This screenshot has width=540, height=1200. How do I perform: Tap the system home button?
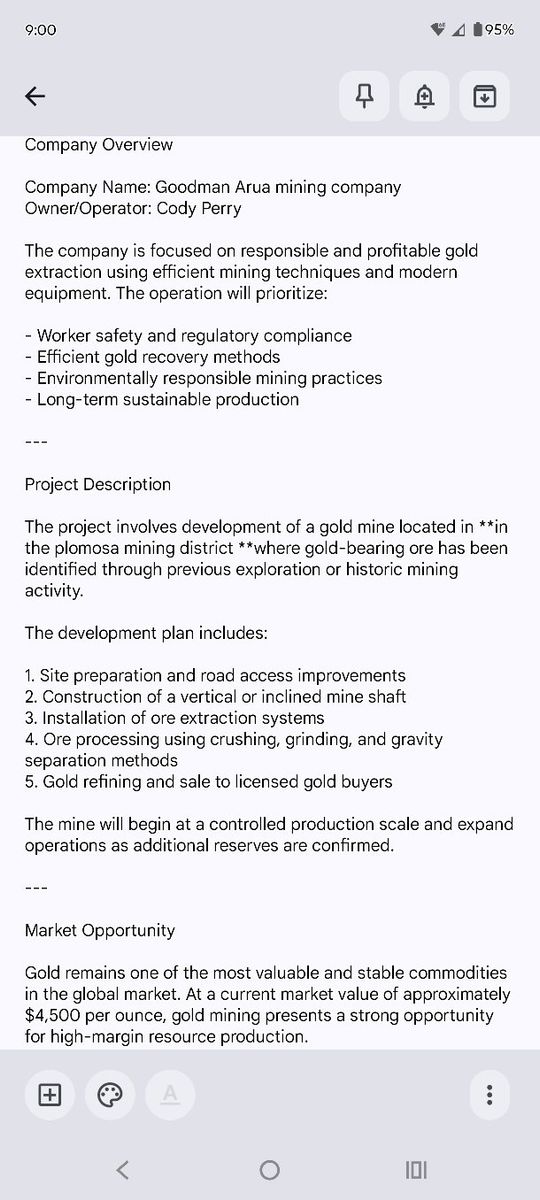(x=269, y=1169)
